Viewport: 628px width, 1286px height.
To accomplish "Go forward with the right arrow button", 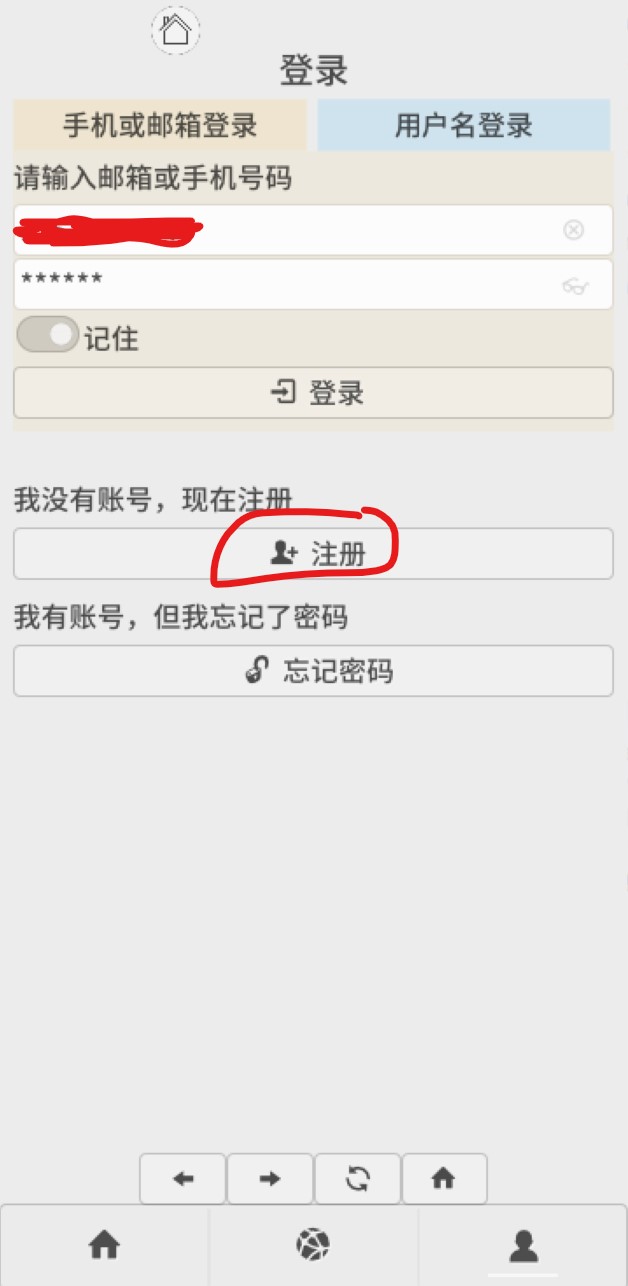I will coord(270,1179).
